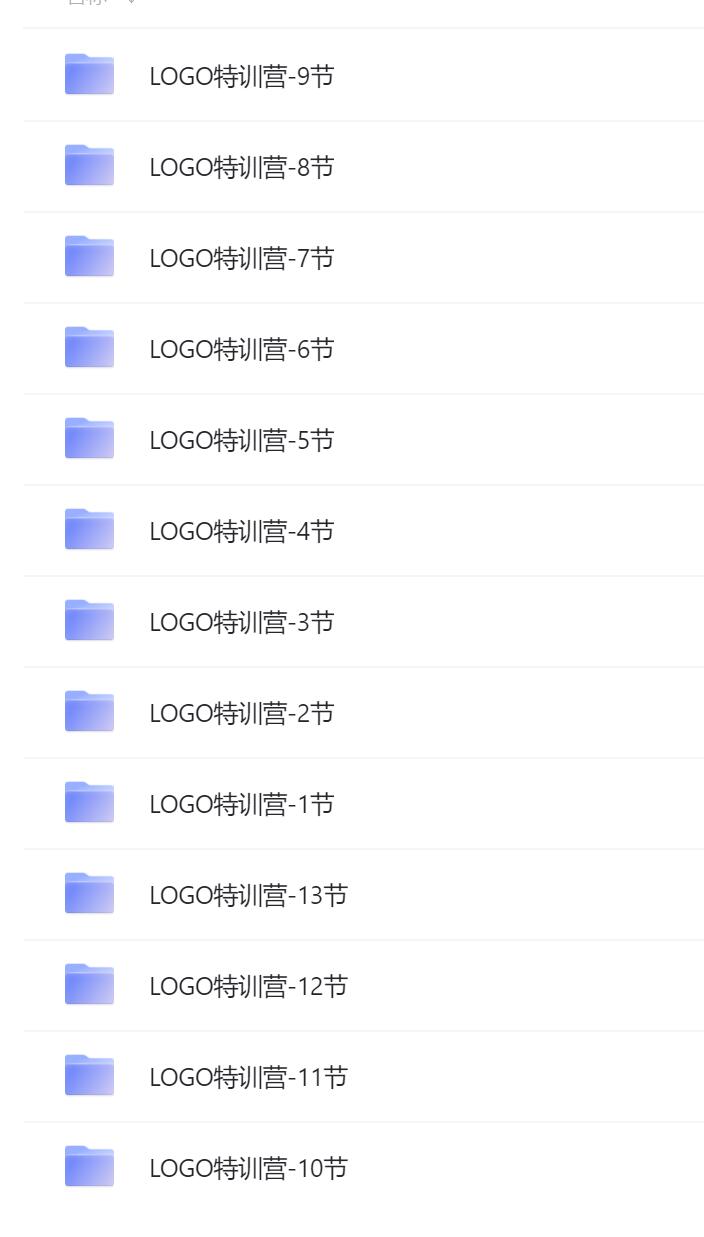The width and height of the screenshot is (704, 1237).
Task: Open LOGO特训营-5节 folder row
Action: click(241, 440)
